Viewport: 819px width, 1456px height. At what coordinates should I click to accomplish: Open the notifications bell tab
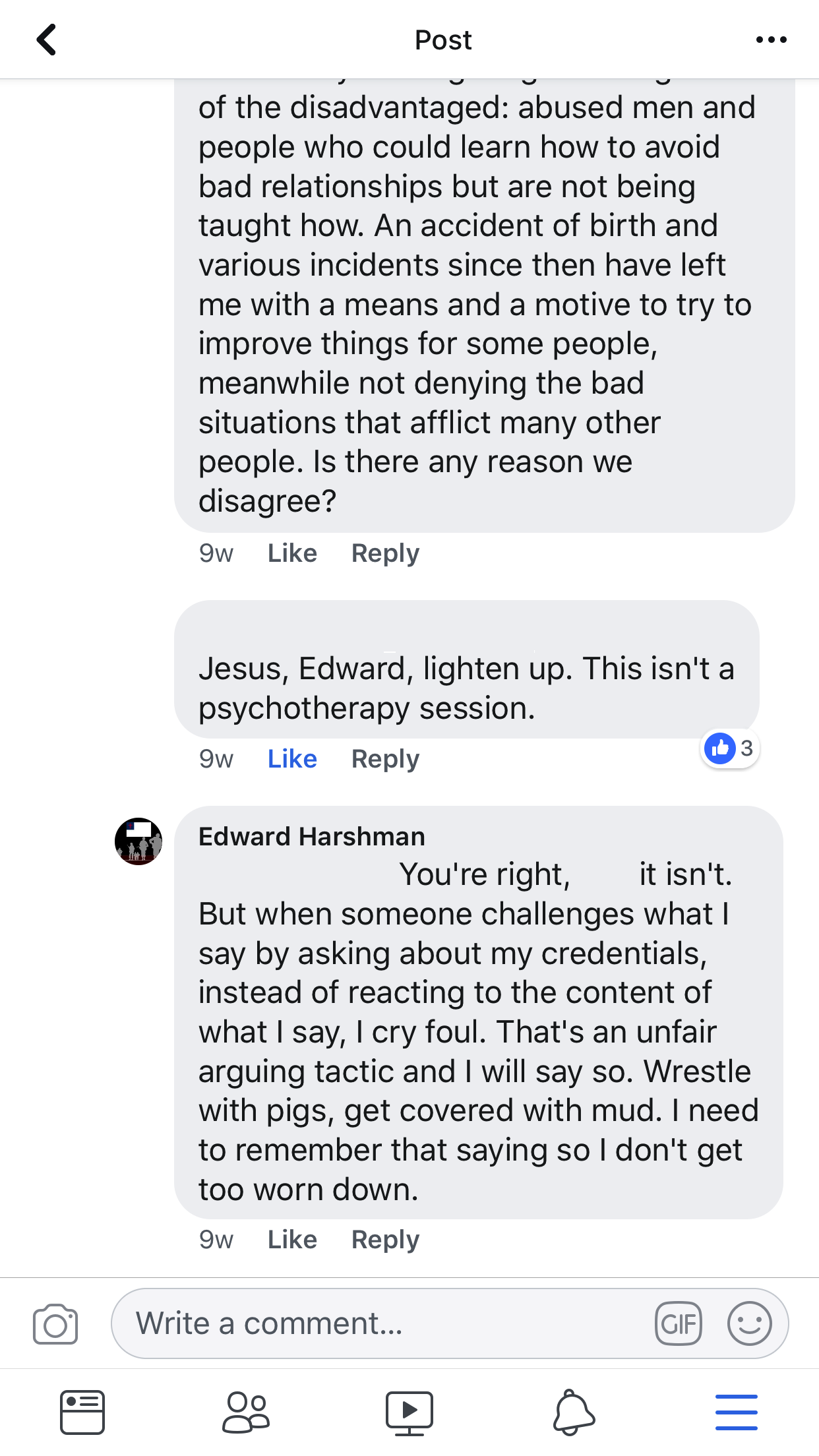click(x=573, y=1412)
